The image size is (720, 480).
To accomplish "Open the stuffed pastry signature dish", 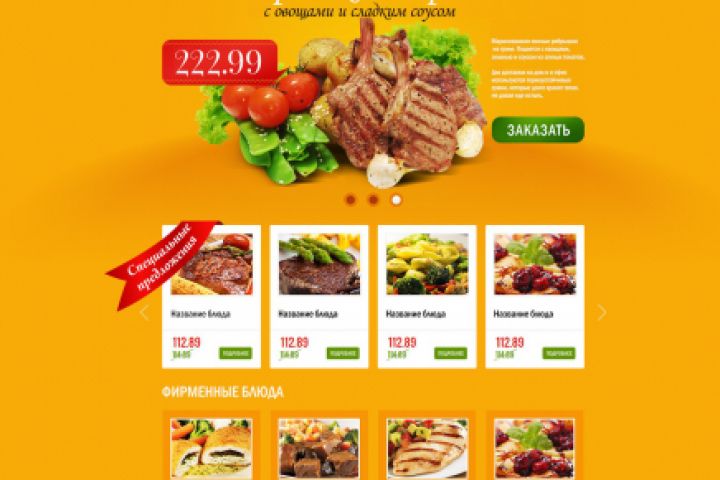I will click(210, 447).
